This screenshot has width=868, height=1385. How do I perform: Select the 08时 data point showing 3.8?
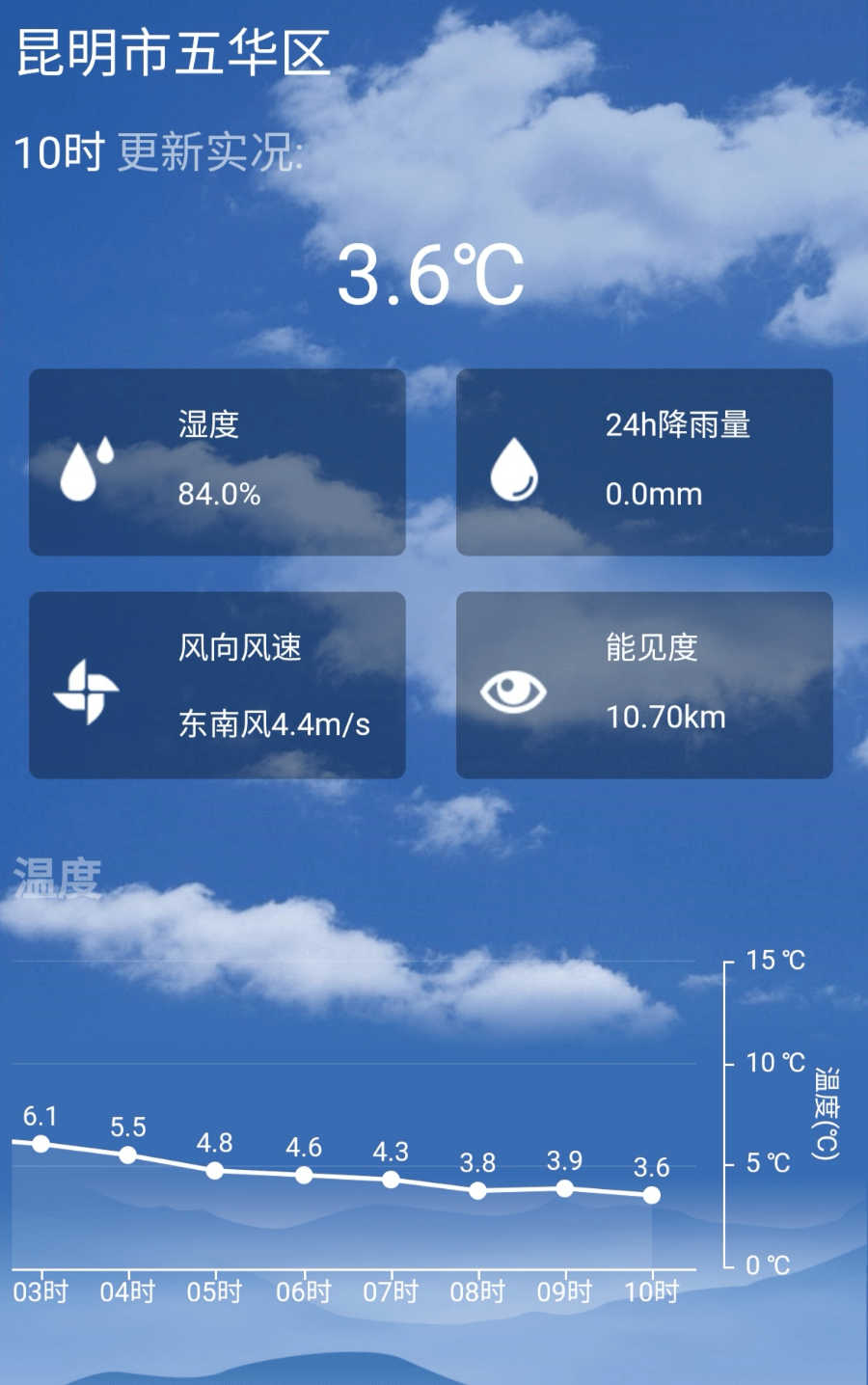477,1191
